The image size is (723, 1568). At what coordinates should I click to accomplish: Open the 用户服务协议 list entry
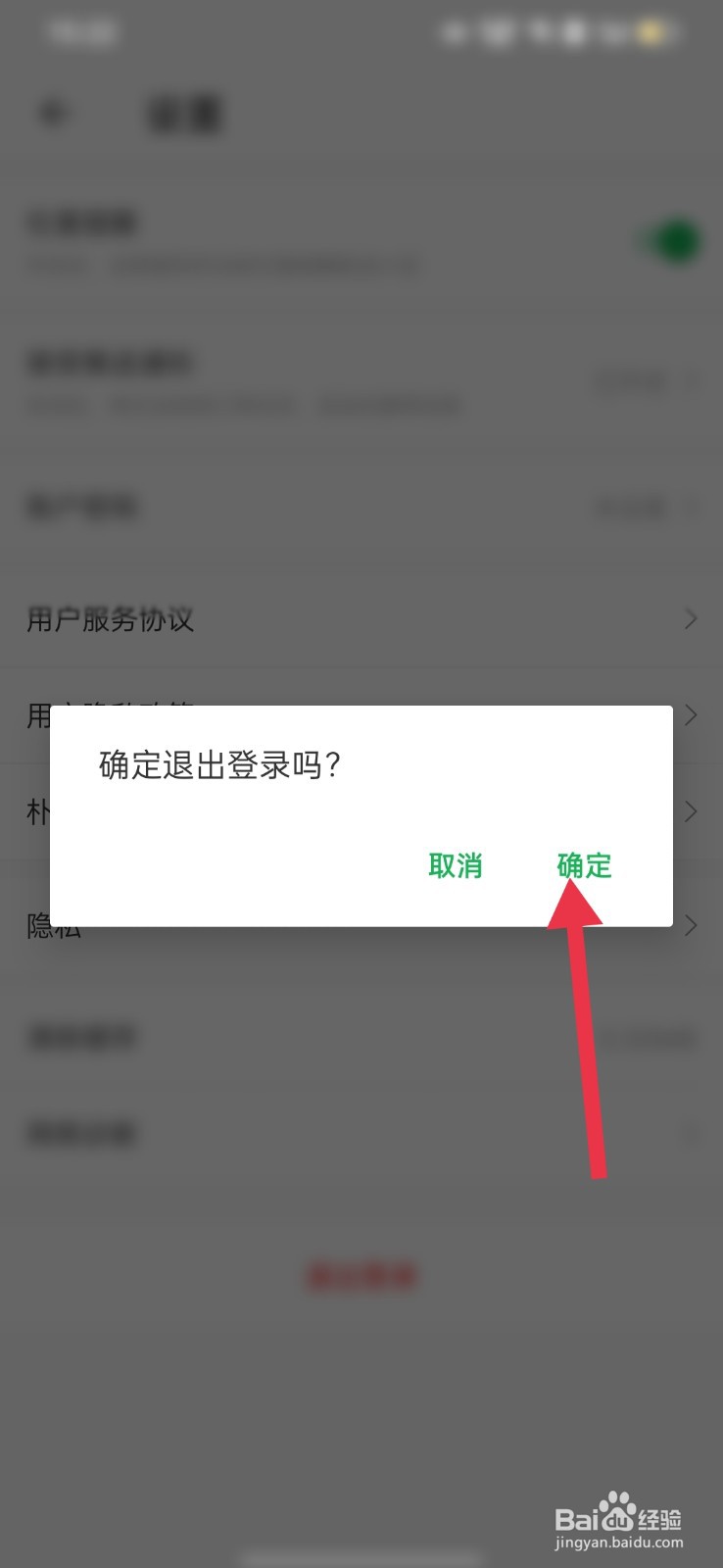point(111,619)
